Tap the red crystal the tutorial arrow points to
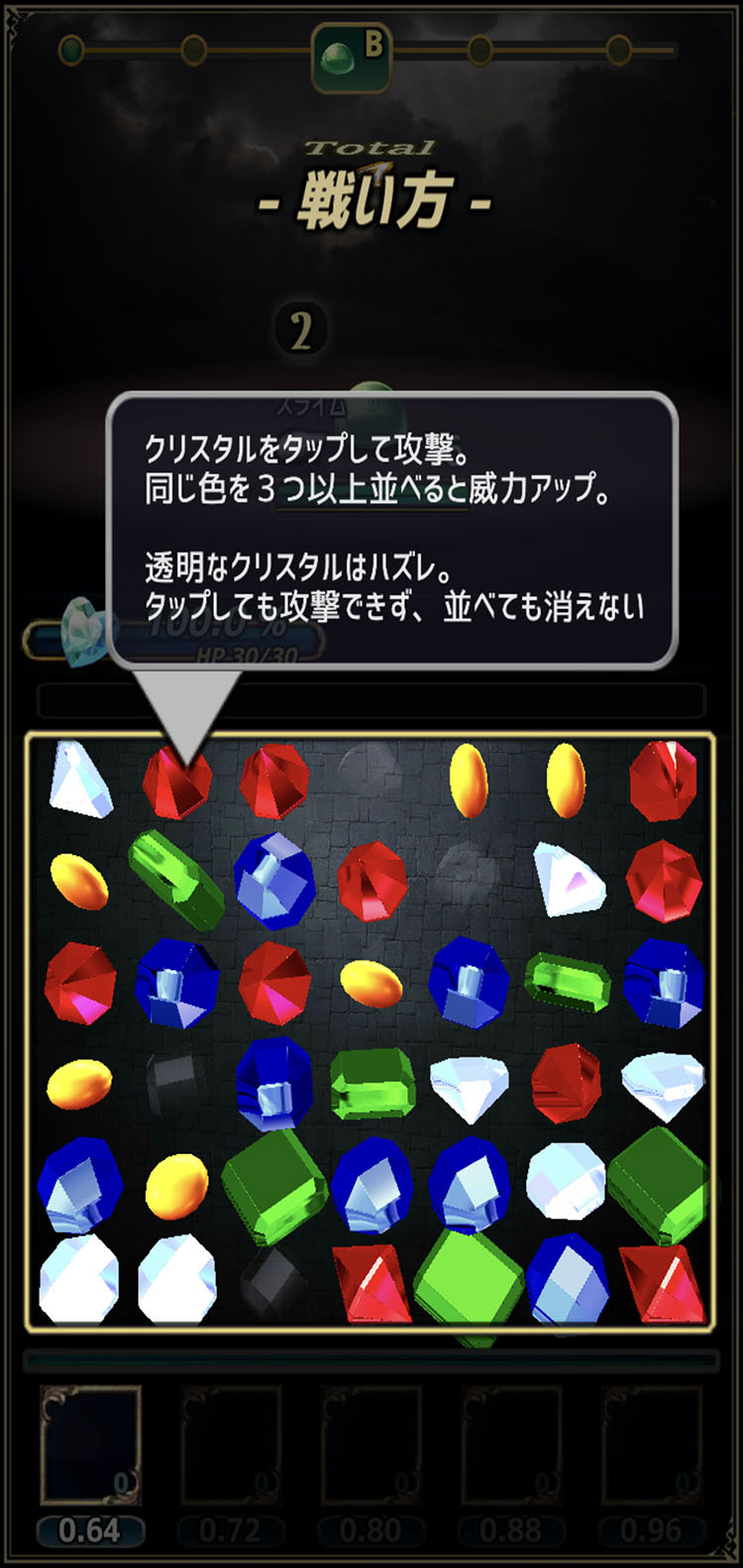The width and height of the screenshot is (743, 1568). pyautogui.click(x=177, y=782)
